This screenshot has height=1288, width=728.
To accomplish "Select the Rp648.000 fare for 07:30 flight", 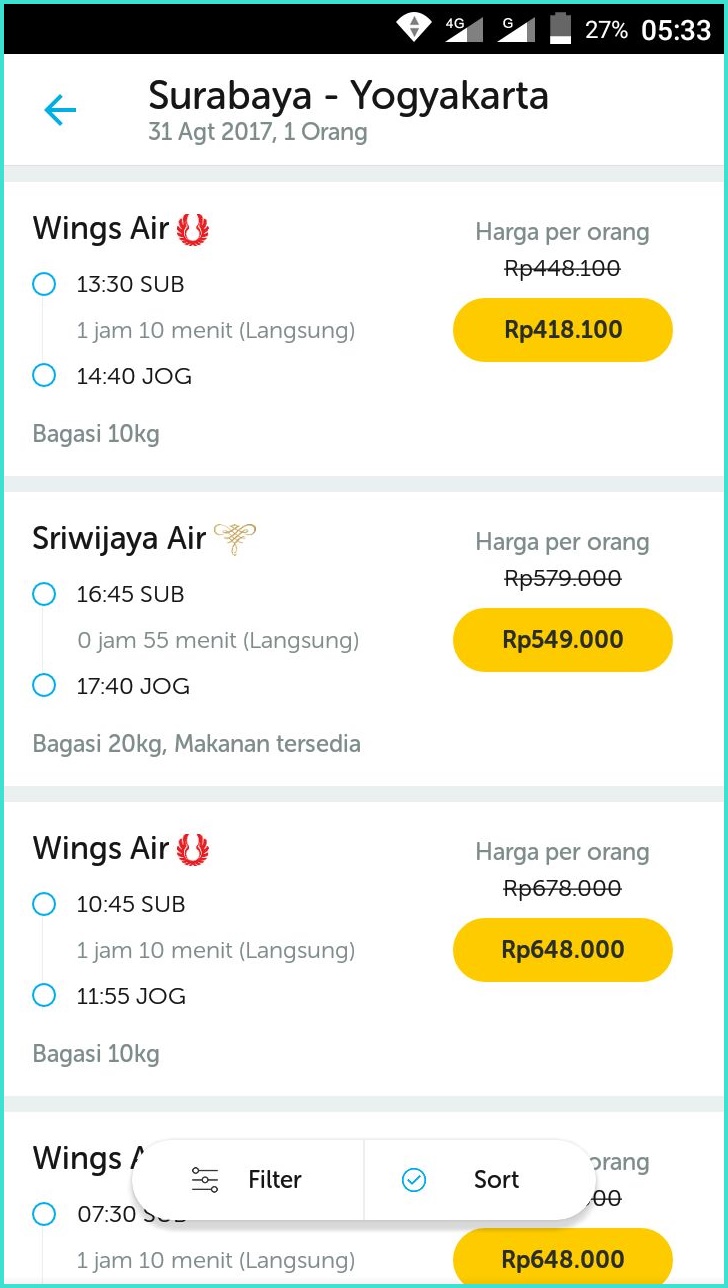I will [563, 1258].
